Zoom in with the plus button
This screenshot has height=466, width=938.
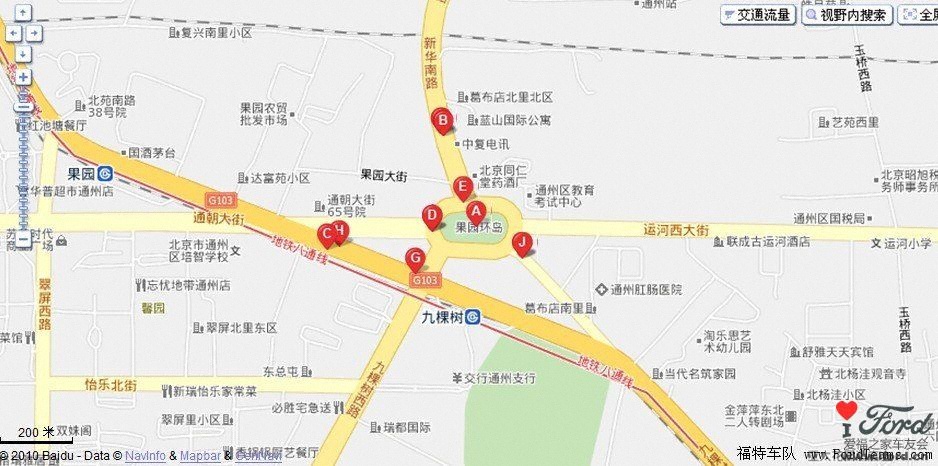pyautogui.click(x=22, y=77)
